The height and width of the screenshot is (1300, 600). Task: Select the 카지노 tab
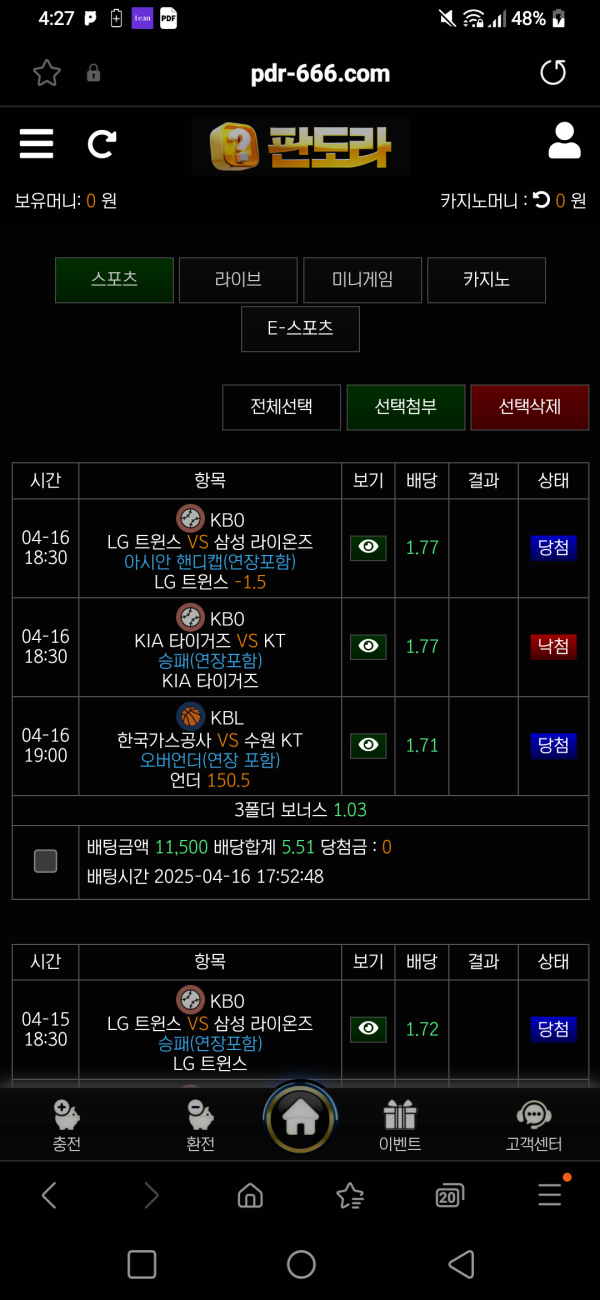(486, 280)
